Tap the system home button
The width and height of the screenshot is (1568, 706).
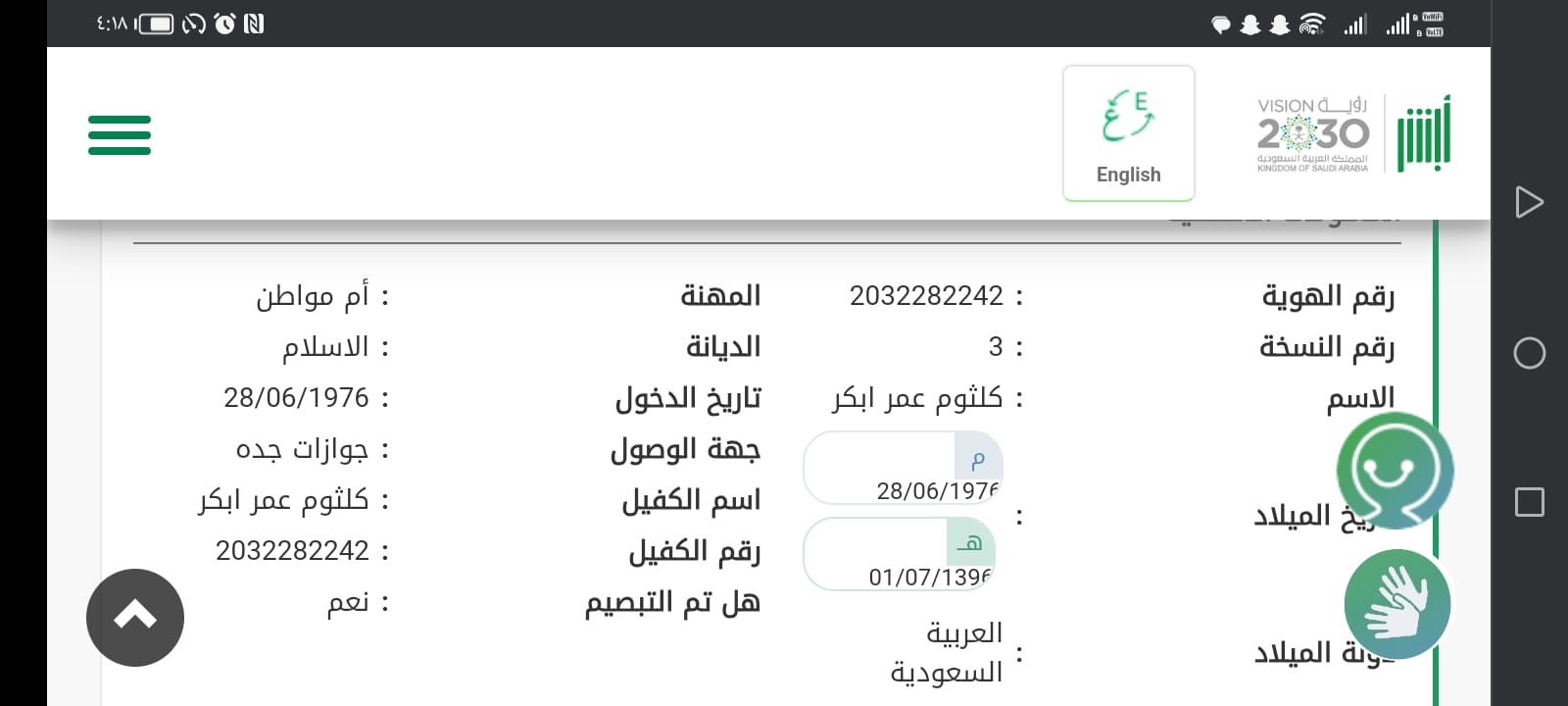[1529, 353]
